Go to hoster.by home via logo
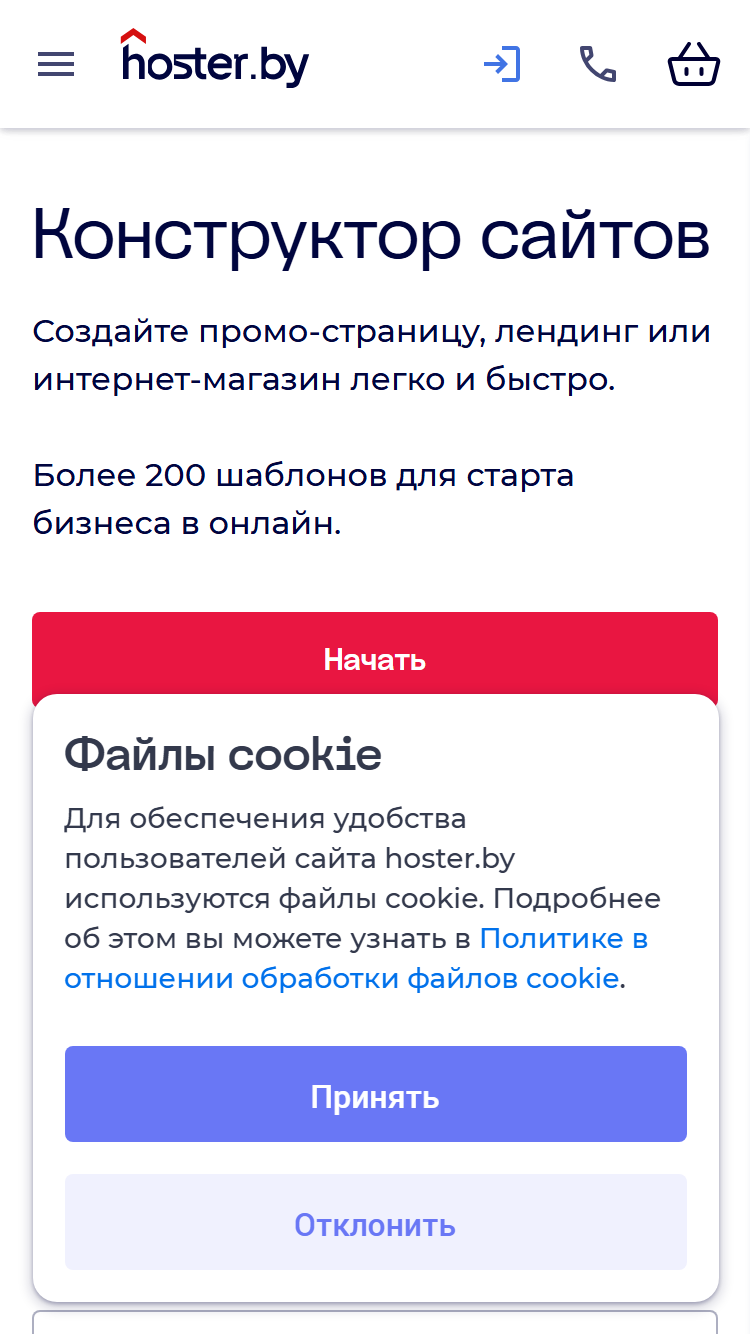The image size is (750, 1334). tap(214, 59)
